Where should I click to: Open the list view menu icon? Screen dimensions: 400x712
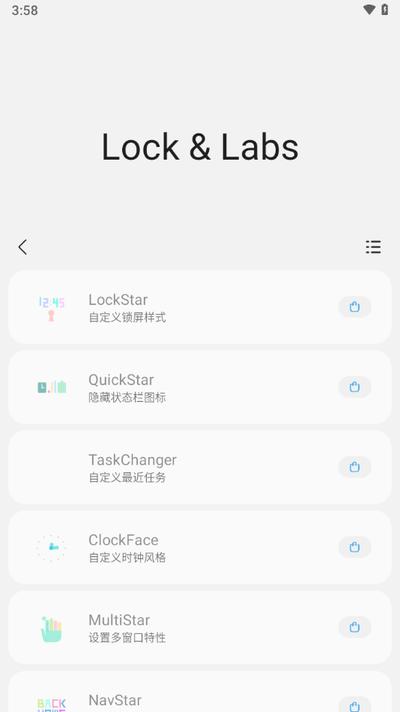[x=373, y=247]
